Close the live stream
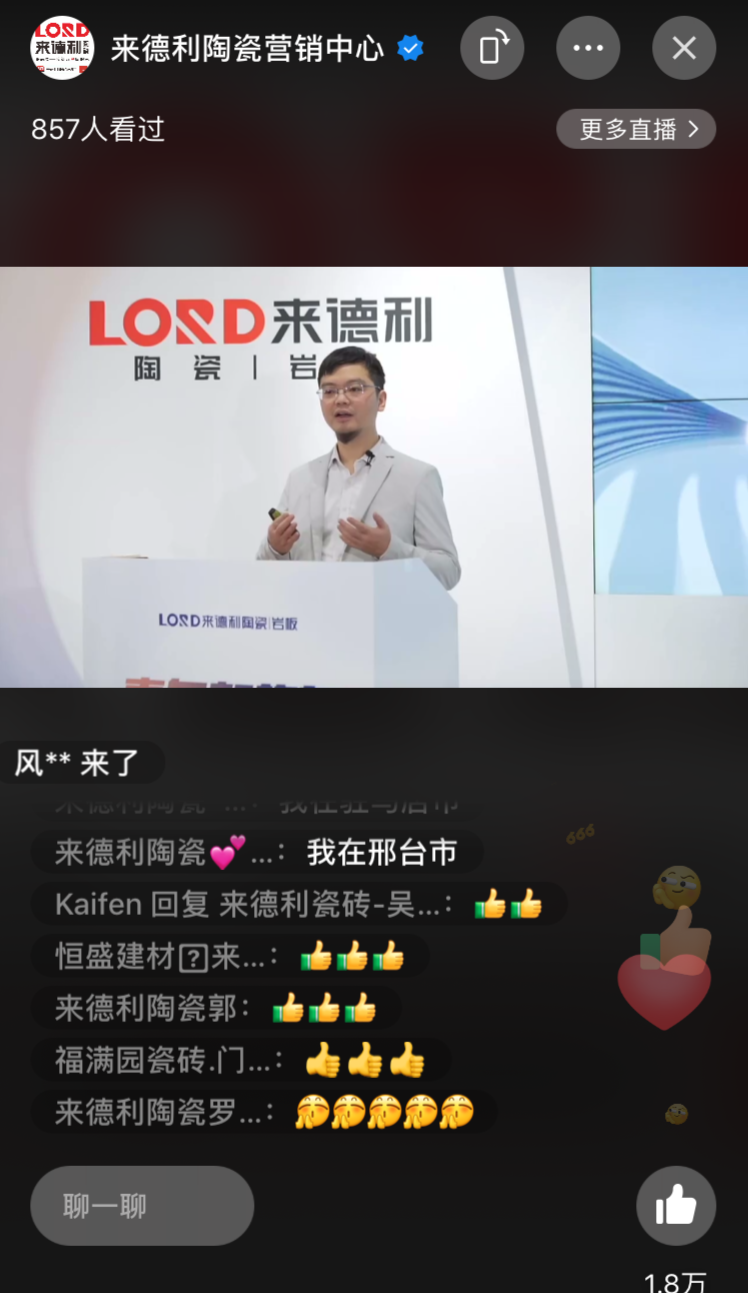 [684, 48]
